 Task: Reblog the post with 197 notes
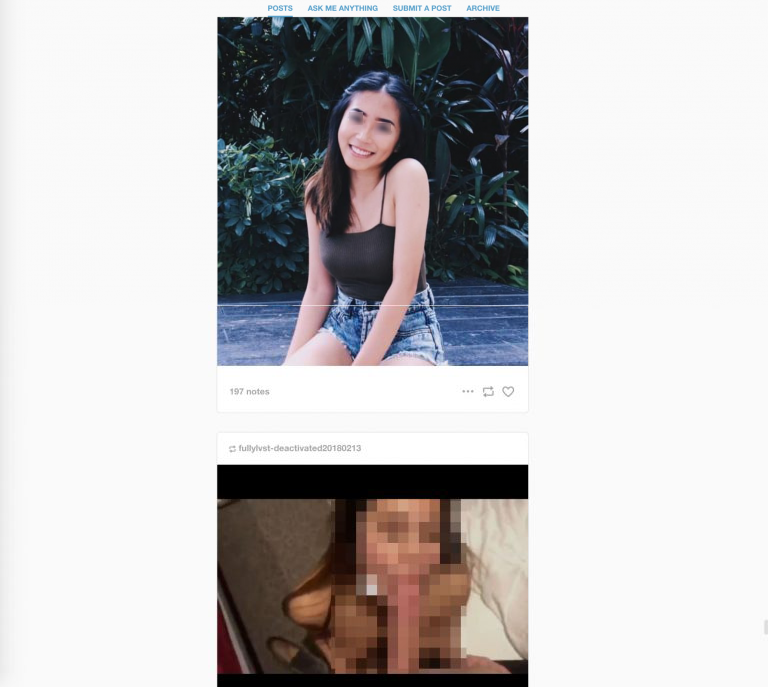[x=488, y=392]
